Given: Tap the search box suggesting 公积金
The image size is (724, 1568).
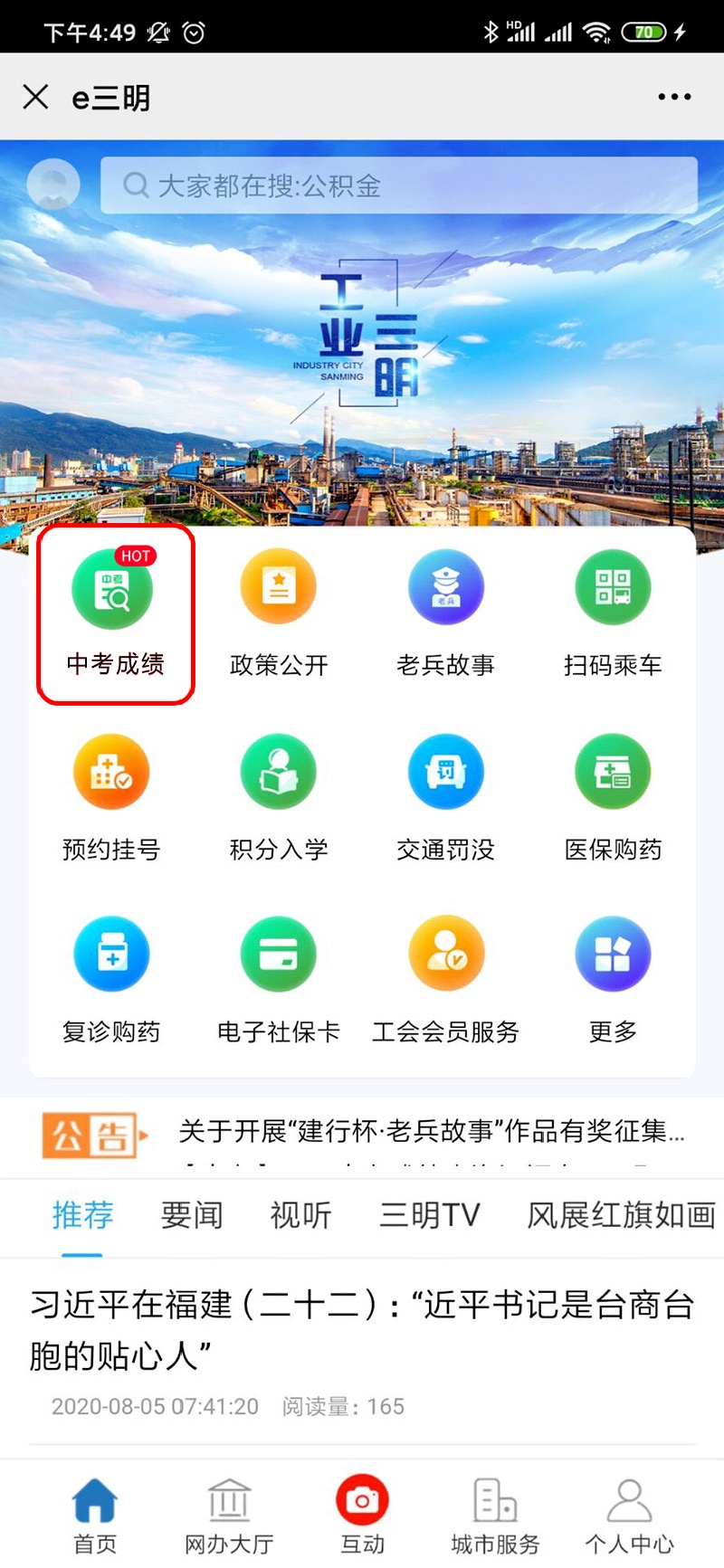Looking at the screenshot, I should coord(398,185).
